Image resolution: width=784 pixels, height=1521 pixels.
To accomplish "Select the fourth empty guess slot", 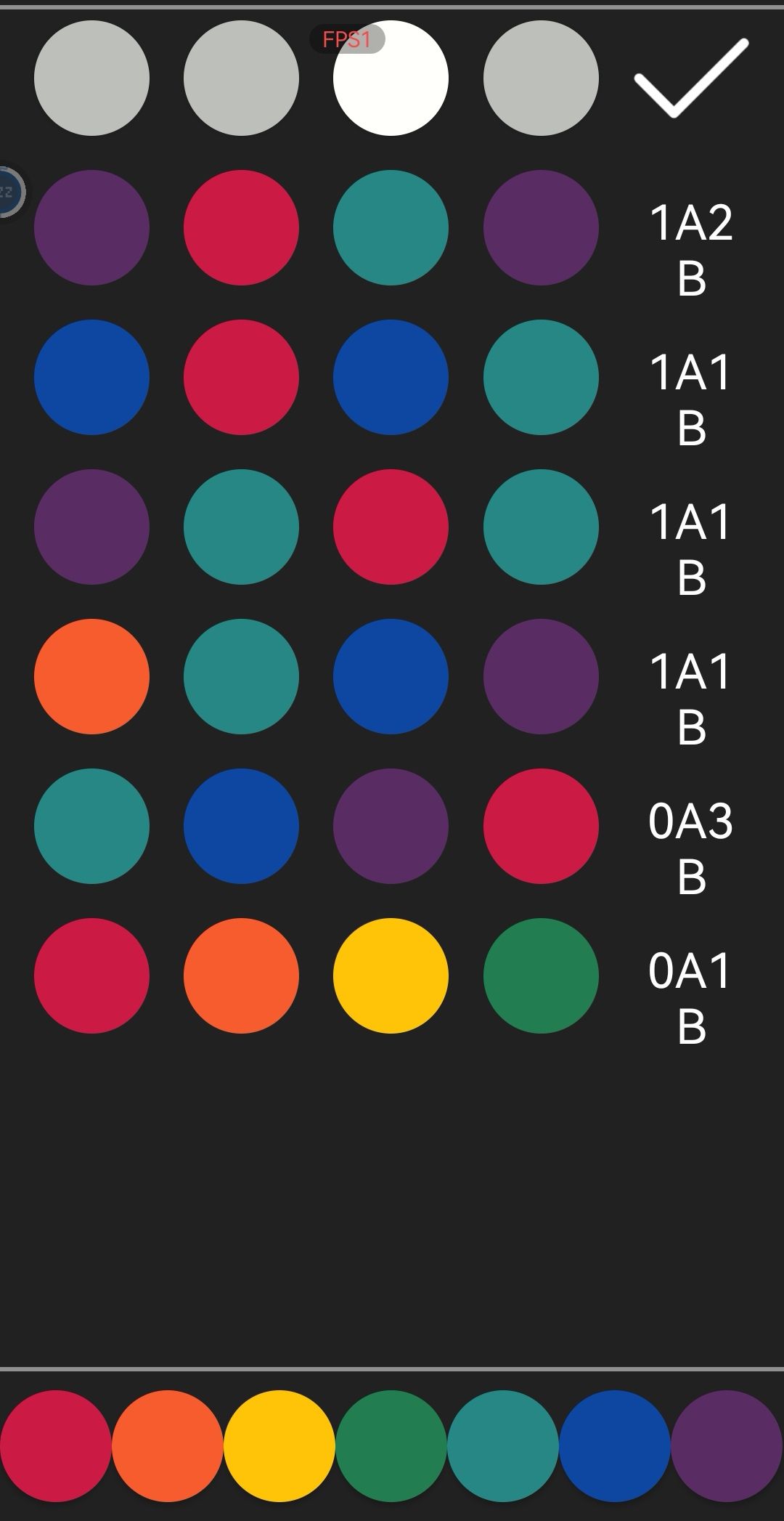I will click(541, 78).
